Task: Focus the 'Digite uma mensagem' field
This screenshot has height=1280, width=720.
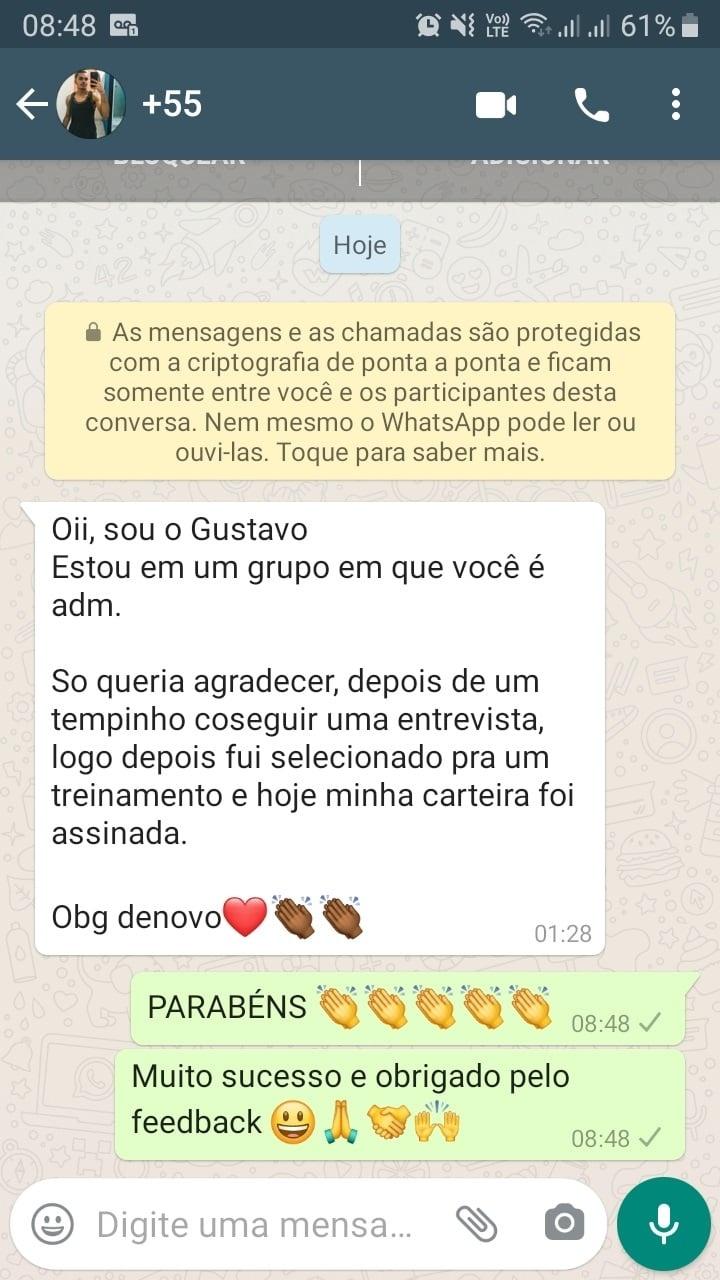Action: tap(255, 1224)
